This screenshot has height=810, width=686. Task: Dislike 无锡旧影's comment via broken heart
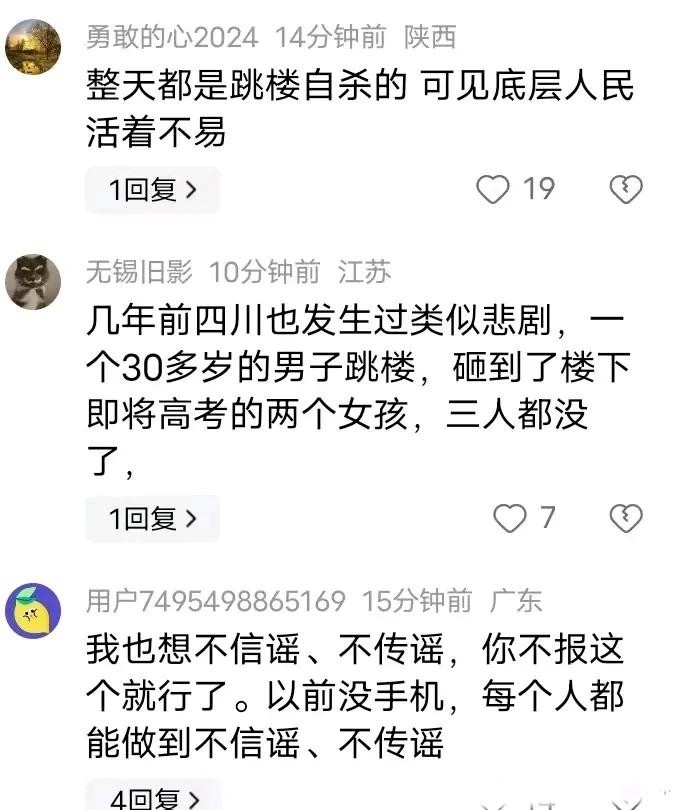(626, 518)
